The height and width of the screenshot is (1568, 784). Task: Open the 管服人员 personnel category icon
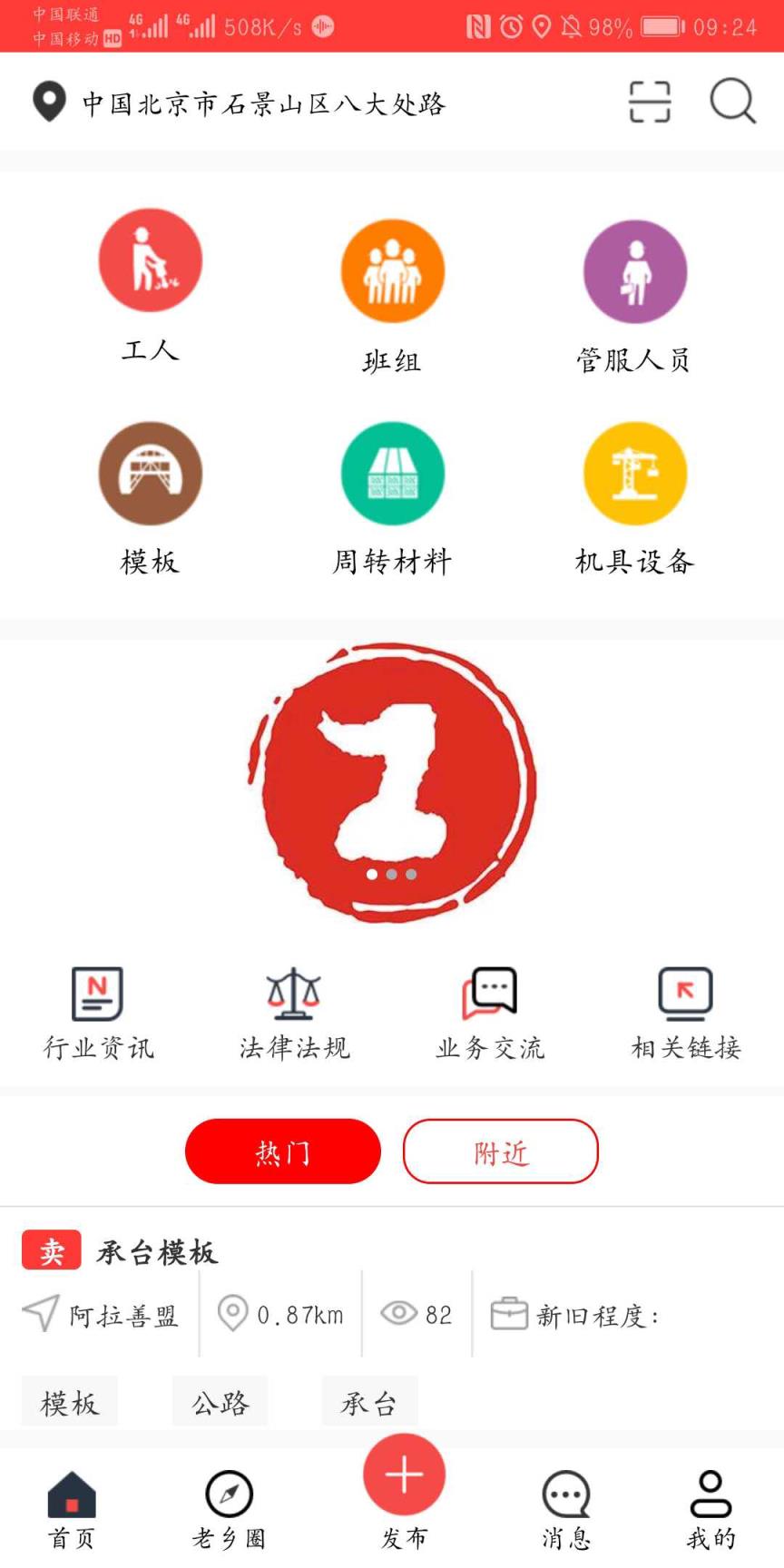pyautogui.click(x=635, y=271)
